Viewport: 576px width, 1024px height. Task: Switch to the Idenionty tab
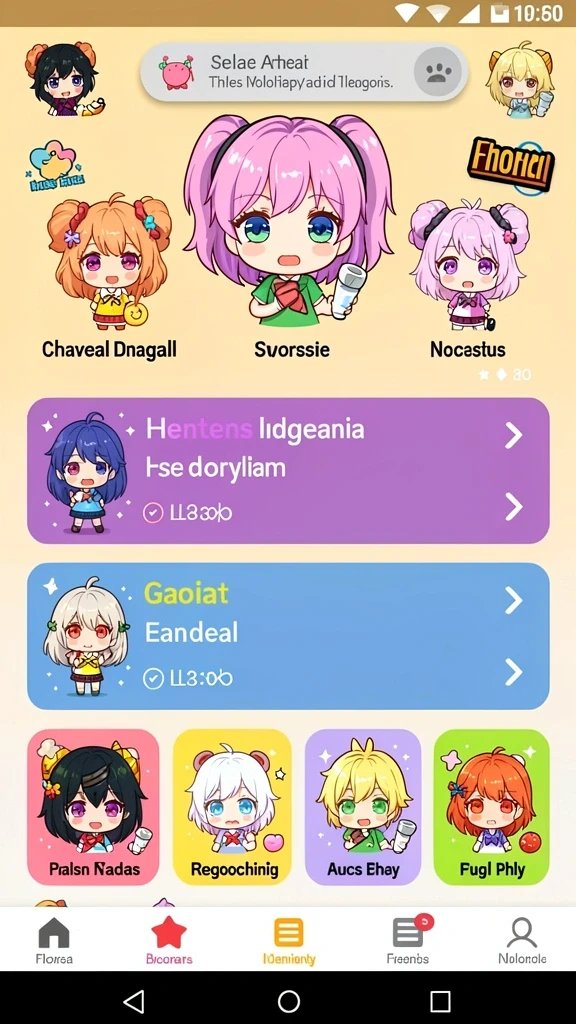tap(289, 940)
